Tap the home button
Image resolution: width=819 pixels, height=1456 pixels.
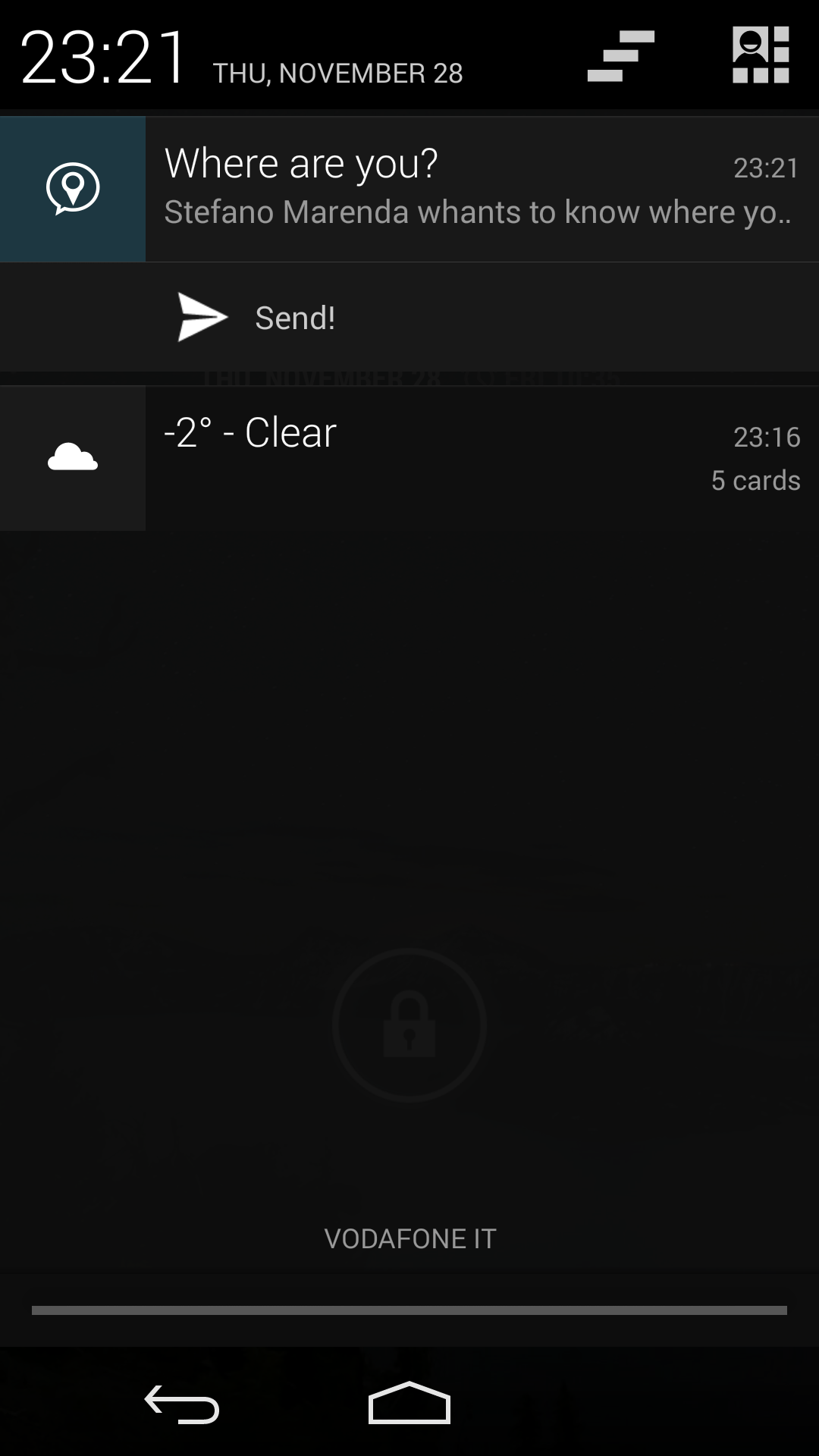click(x=409, y=1403)
